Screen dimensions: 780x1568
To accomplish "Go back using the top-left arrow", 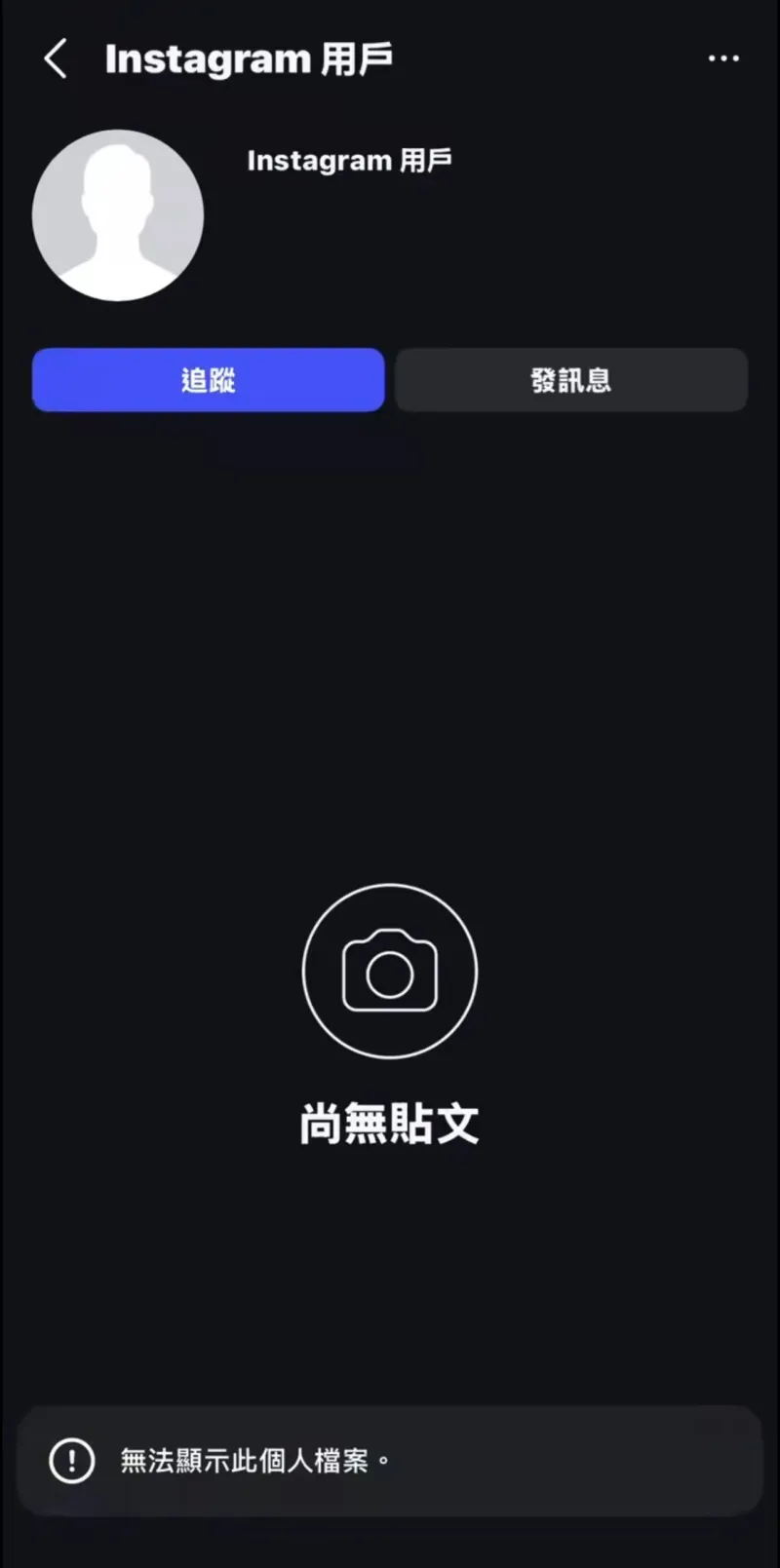I will click(x=56, y=58).
